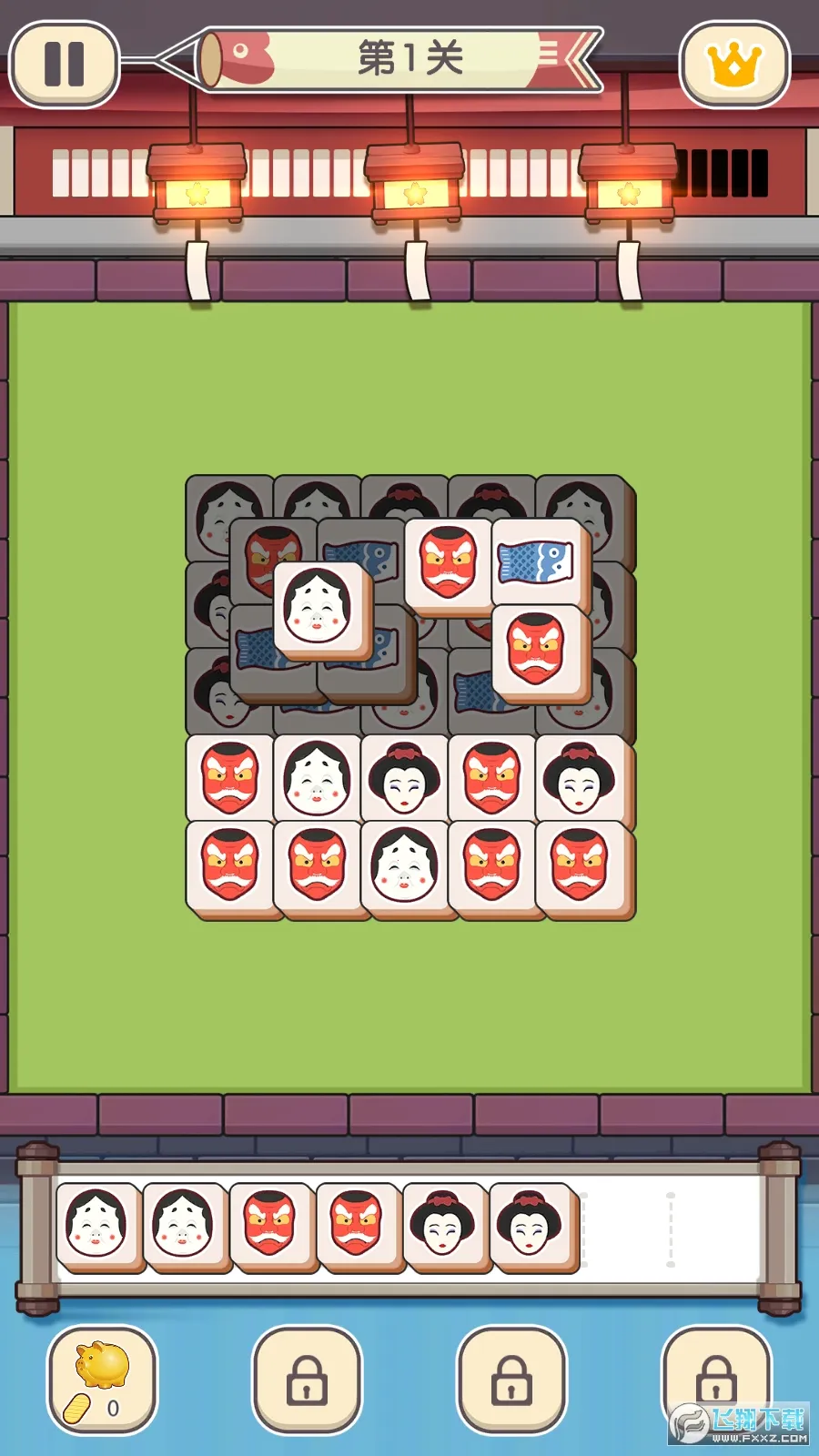The width and height of the screenshot is (819, 1456).
Task: Choose the red demon tile below the koi fish tile
Action: coord(537,650)
